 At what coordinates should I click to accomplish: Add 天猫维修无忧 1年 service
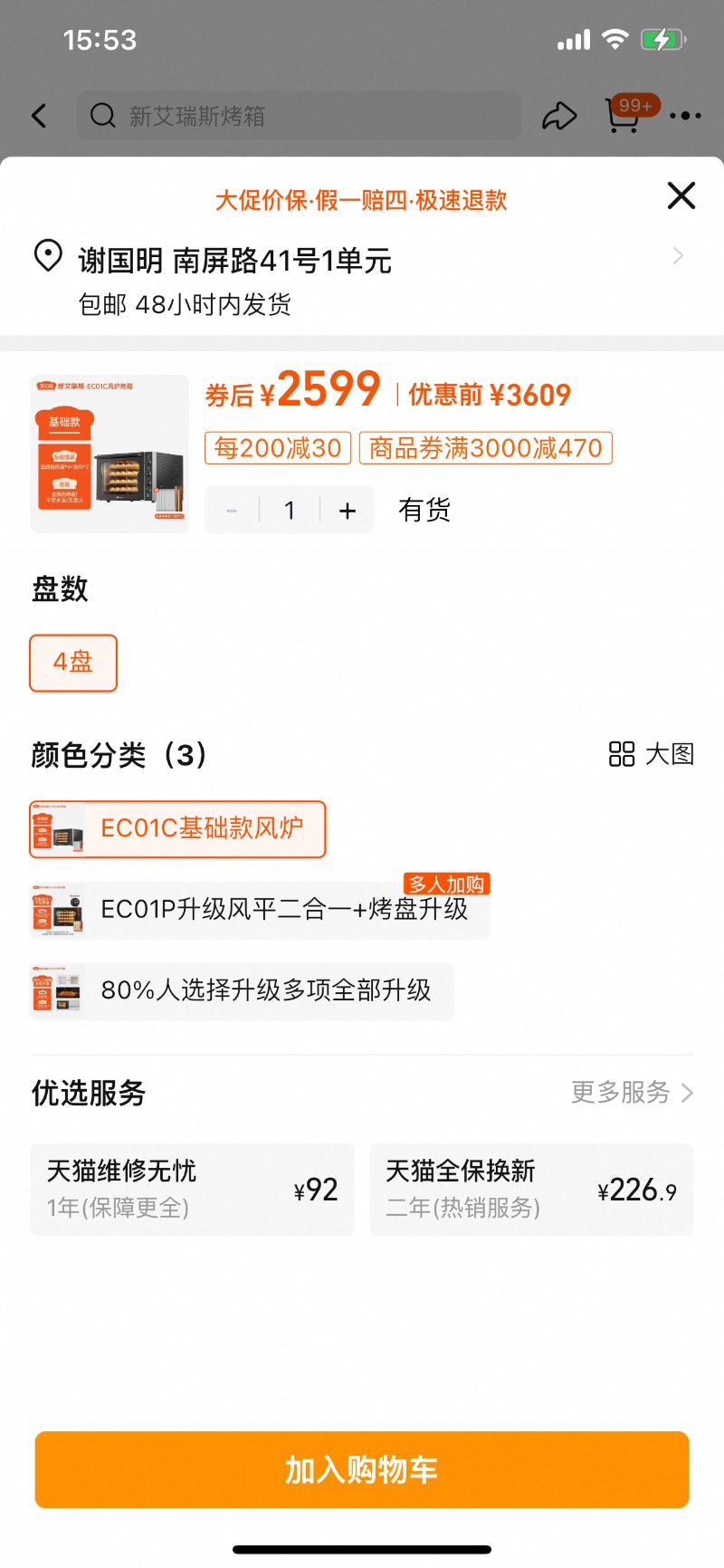coord(192,1190)
